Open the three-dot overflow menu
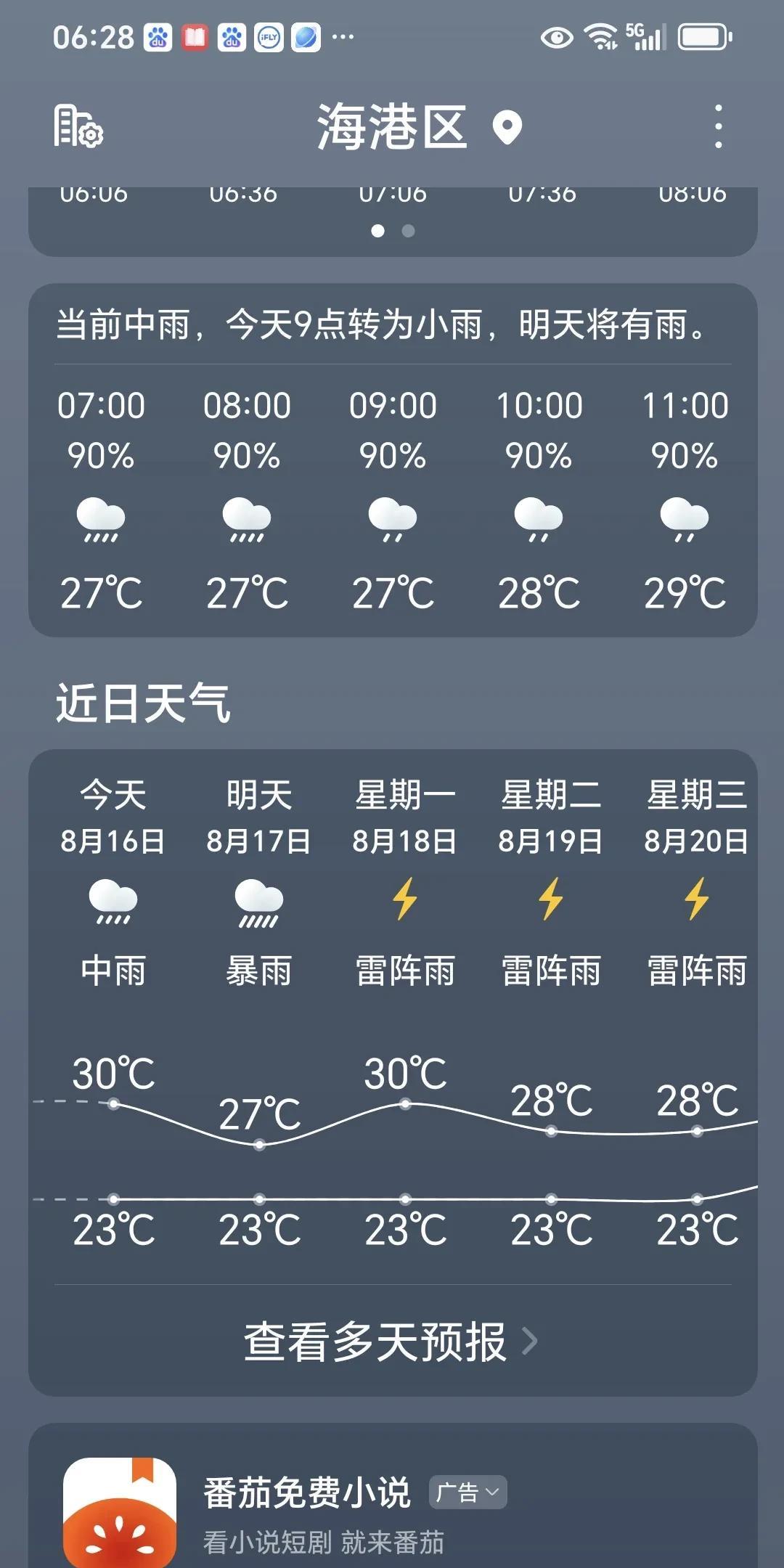 pos(718,126)
